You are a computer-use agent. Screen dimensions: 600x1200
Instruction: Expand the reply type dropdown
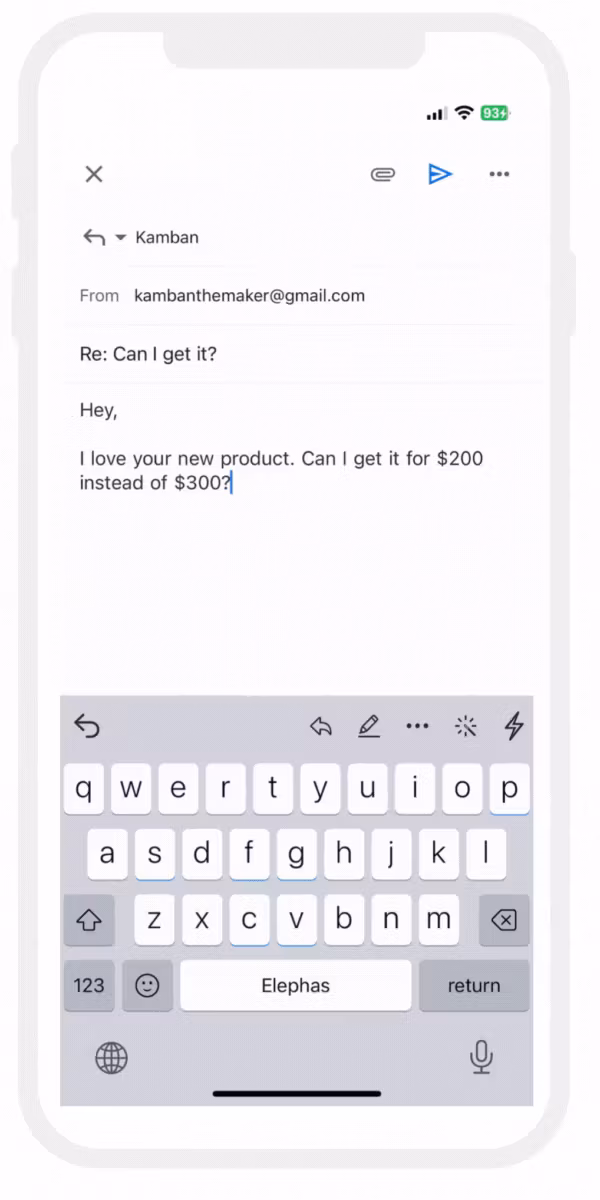(120, 237)
